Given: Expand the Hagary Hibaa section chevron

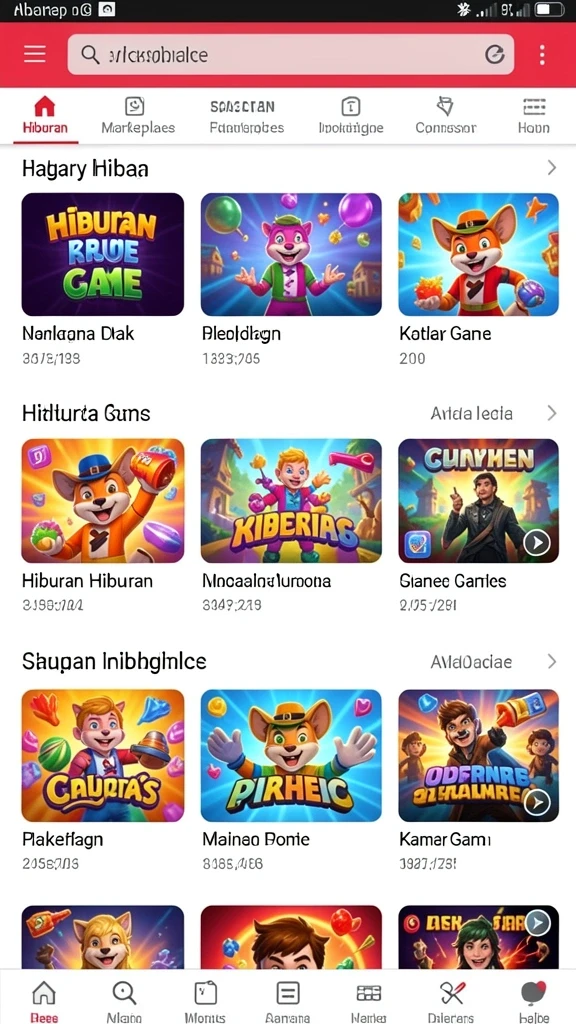Looking at the screenshot, I should click(552, 168).
